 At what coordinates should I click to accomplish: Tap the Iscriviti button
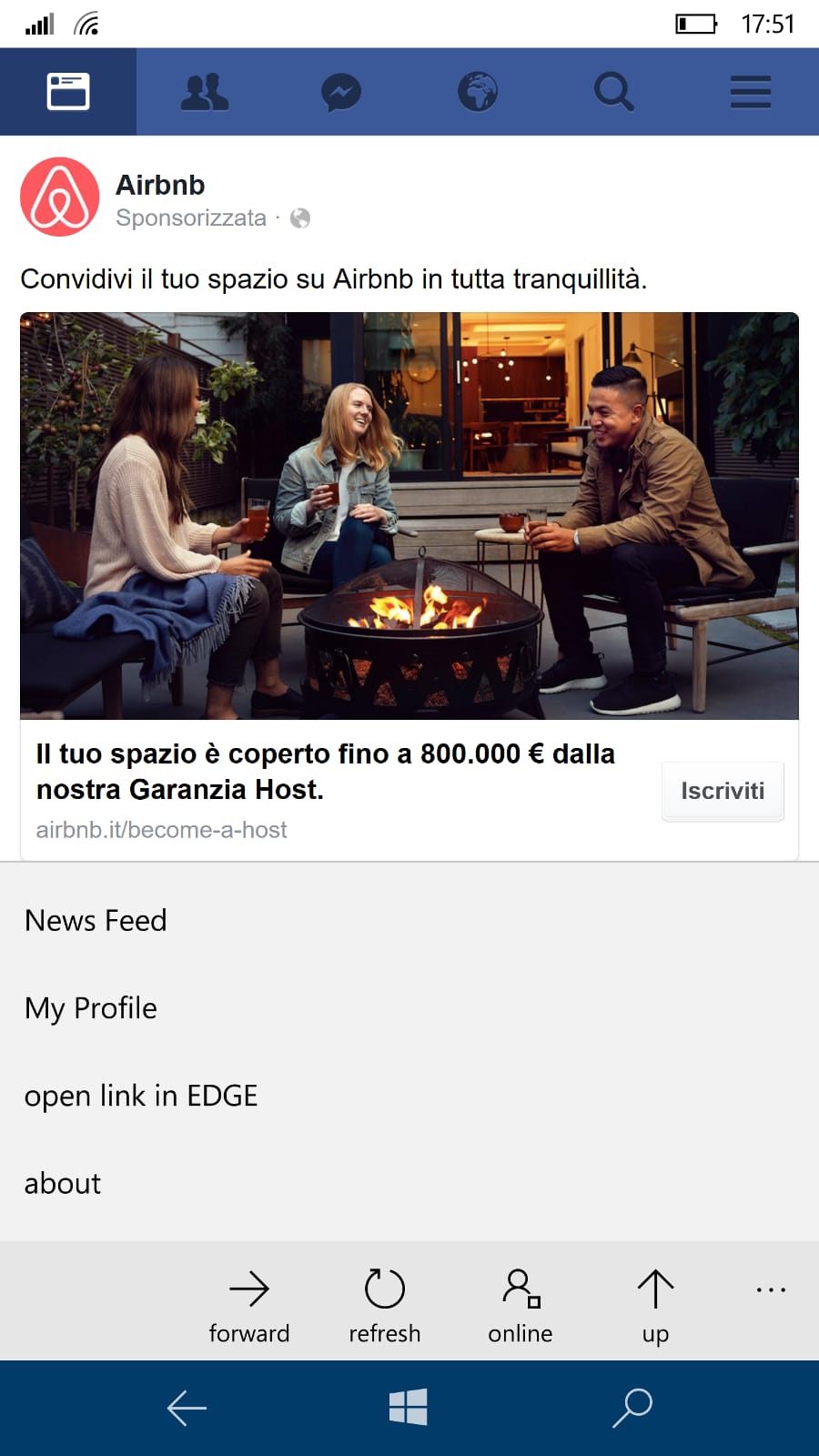point(723,791)
